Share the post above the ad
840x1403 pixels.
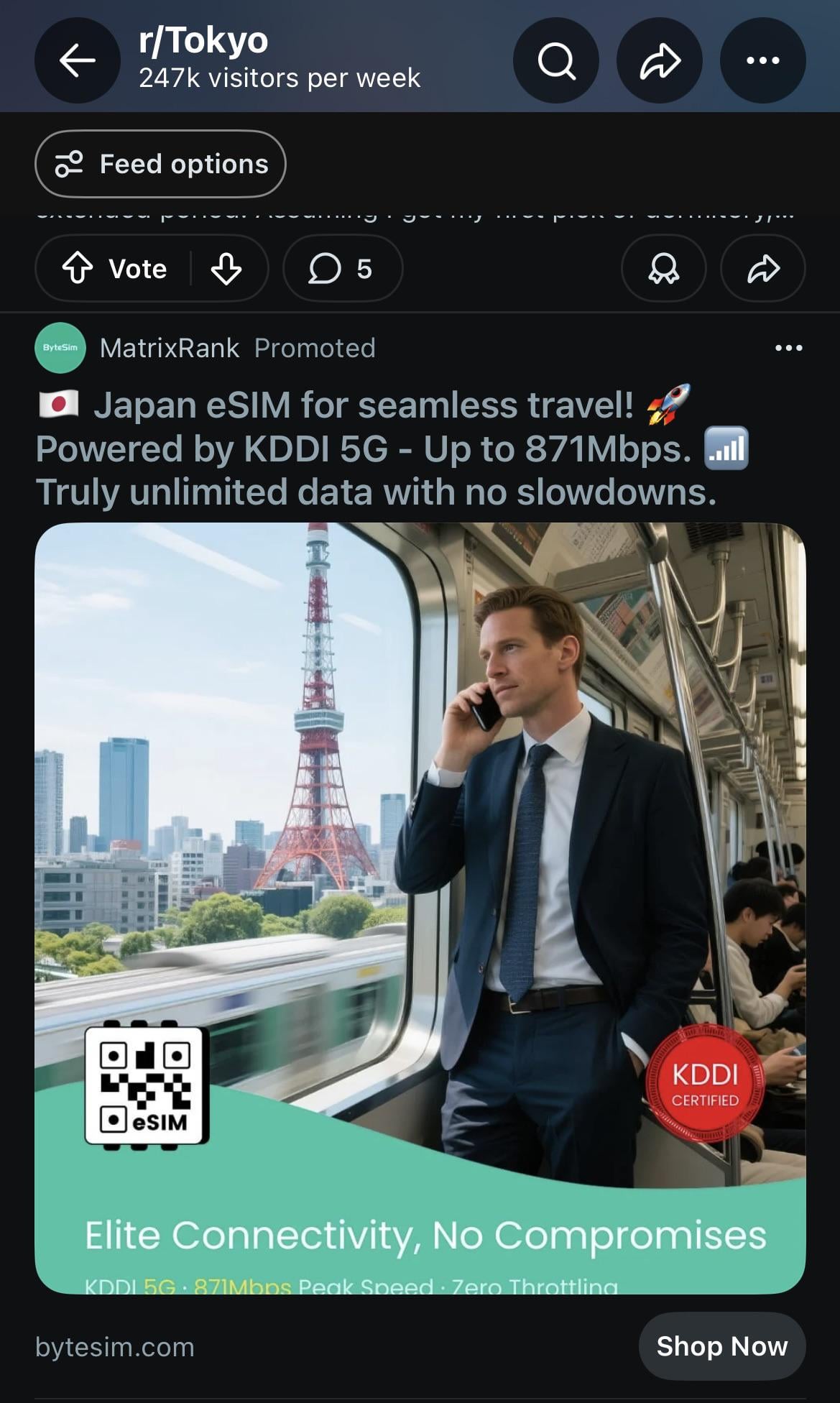762,269
